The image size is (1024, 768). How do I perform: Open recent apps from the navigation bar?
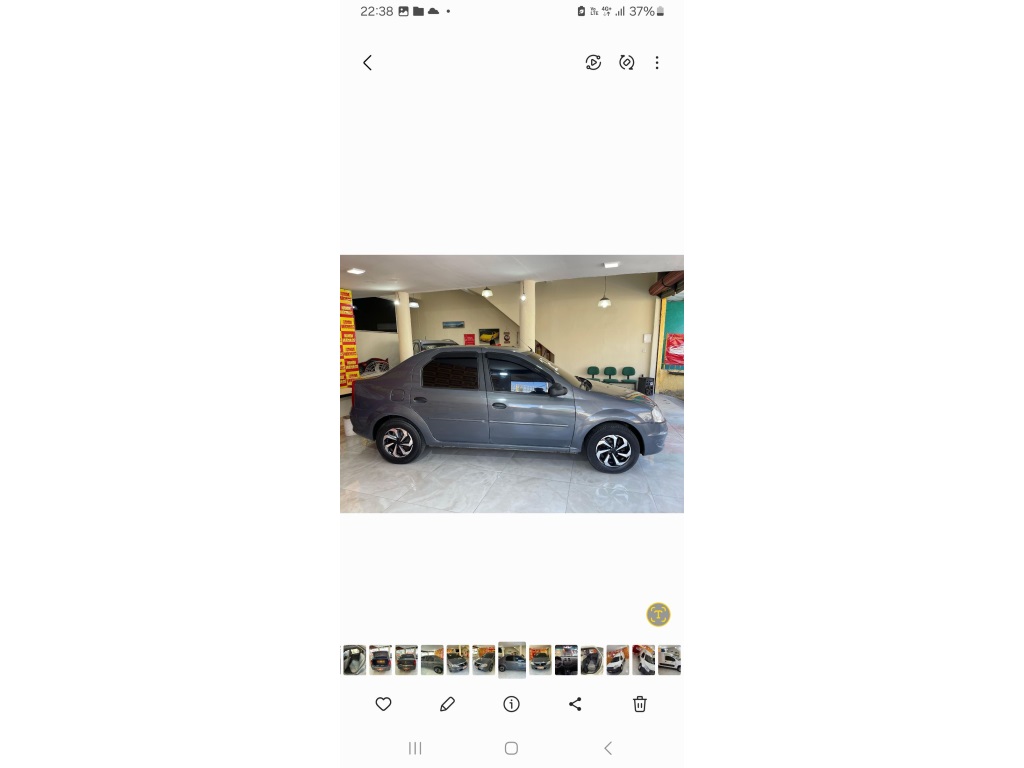415,748
